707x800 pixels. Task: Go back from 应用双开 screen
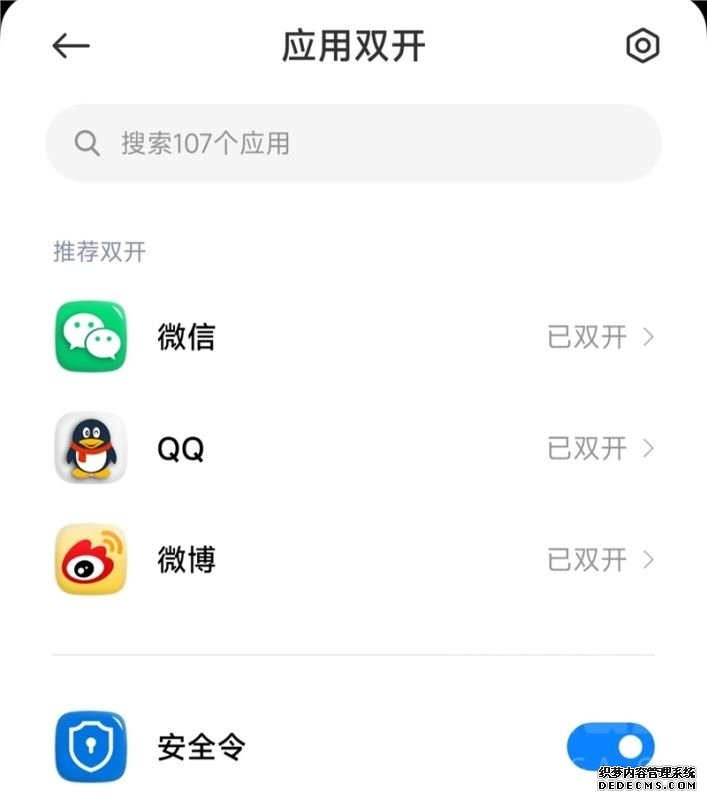point(71,46)
